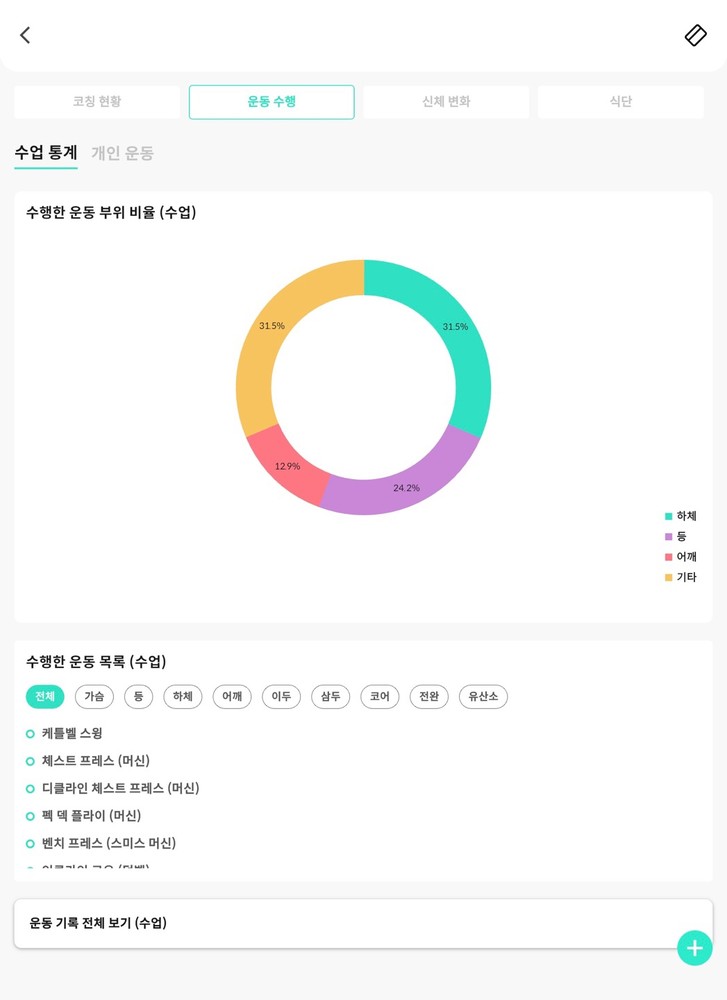Switch to the 식단 tab
The width and height of the screenshot is (727, 1000).
(x=620, y=102)
